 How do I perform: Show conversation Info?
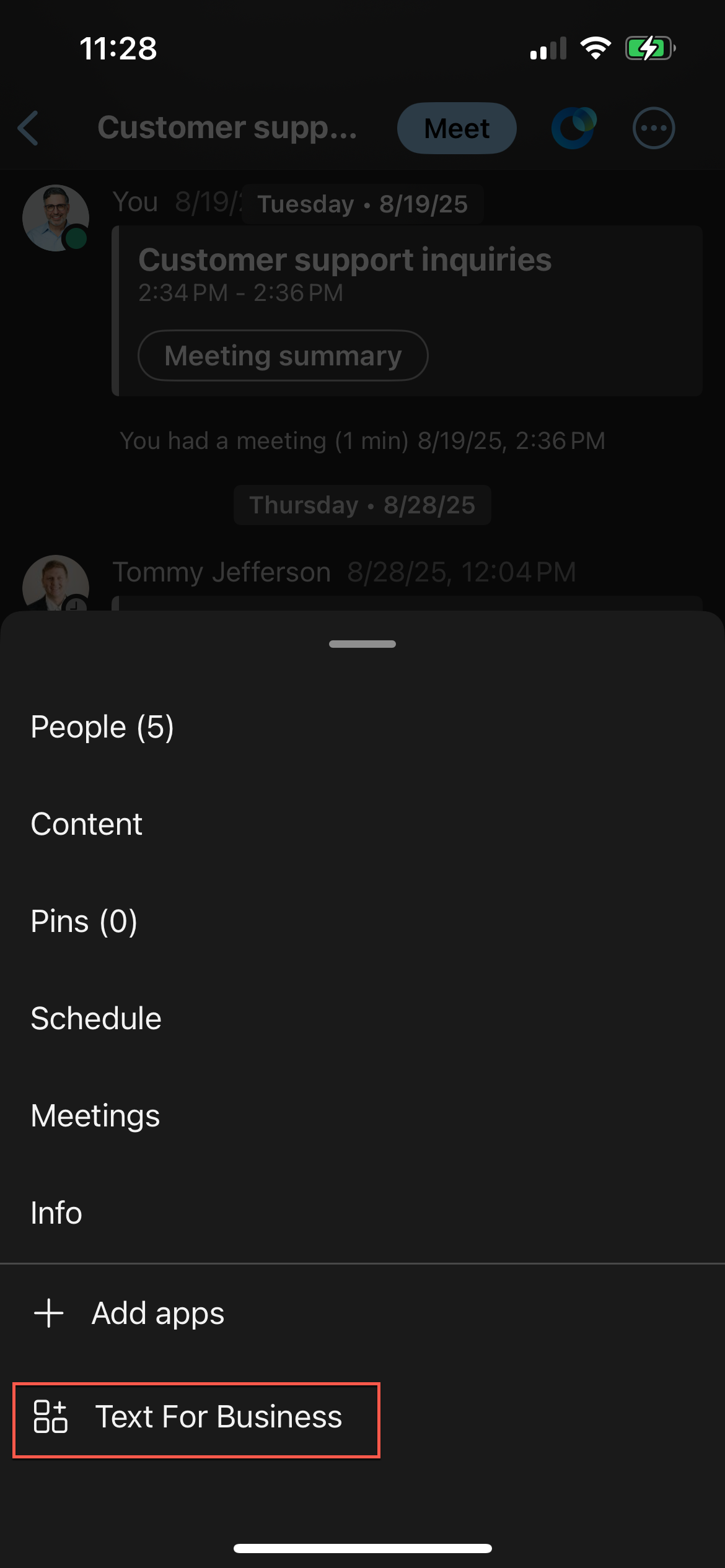56,1213
